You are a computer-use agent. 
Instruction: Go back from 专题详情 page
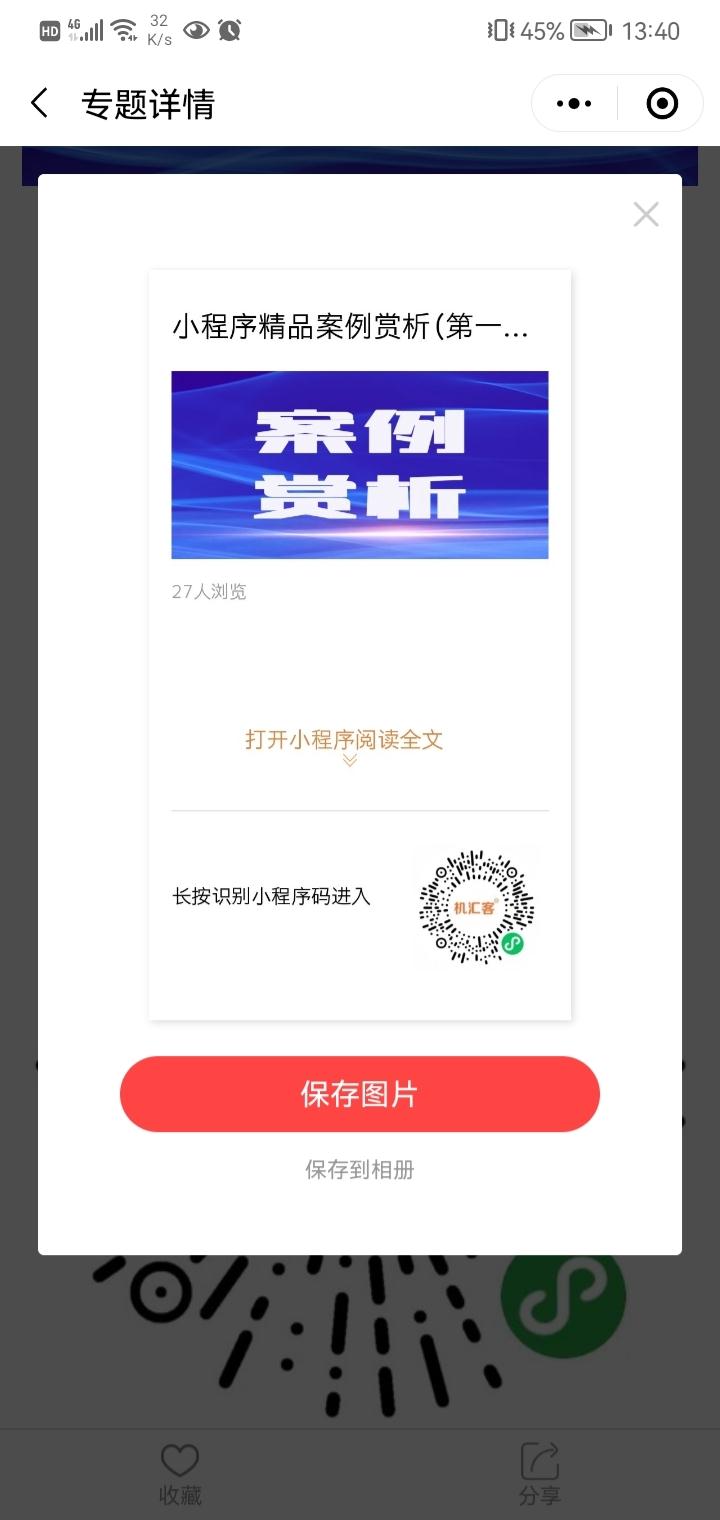point(40,103)
